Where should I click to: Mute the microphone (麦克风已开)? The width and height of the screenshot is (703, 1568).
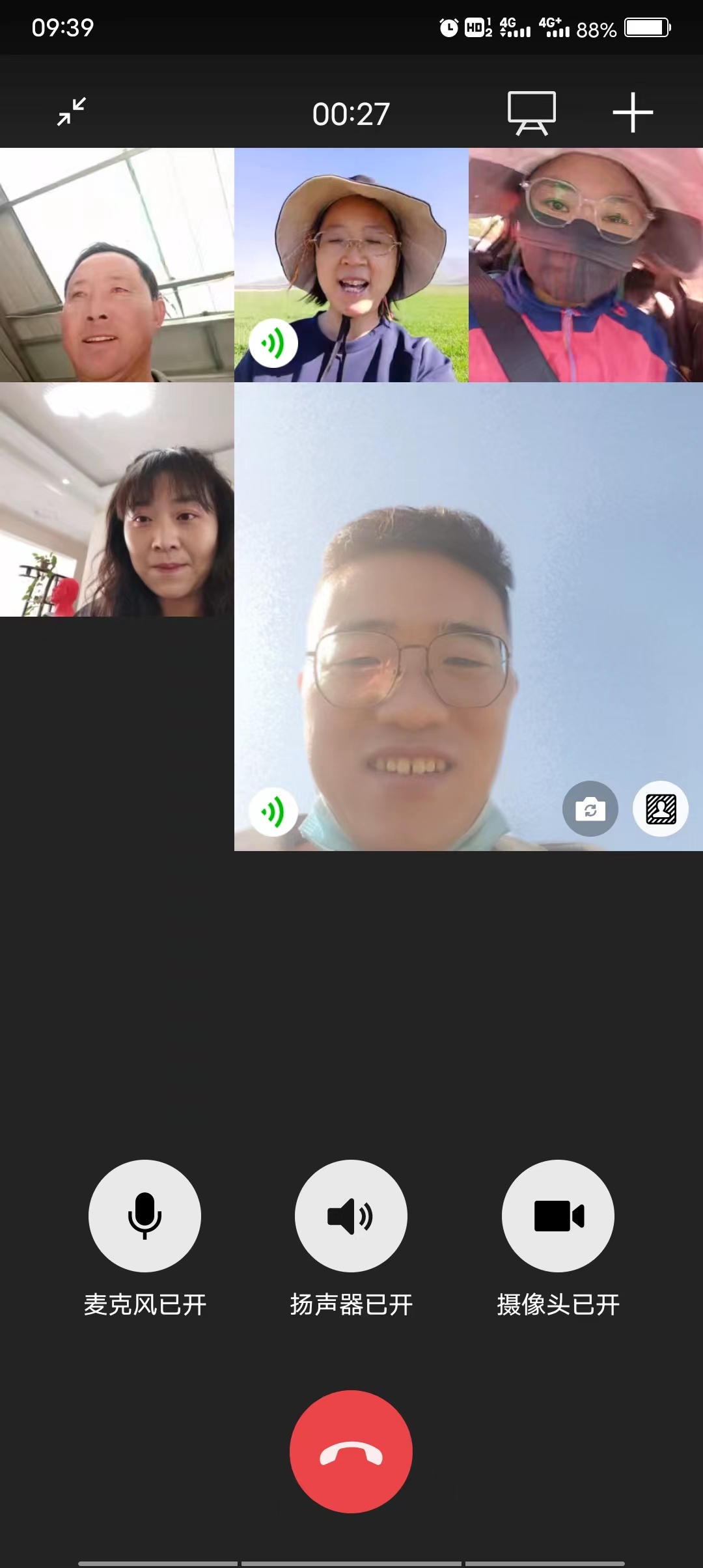pos(145,1215)
